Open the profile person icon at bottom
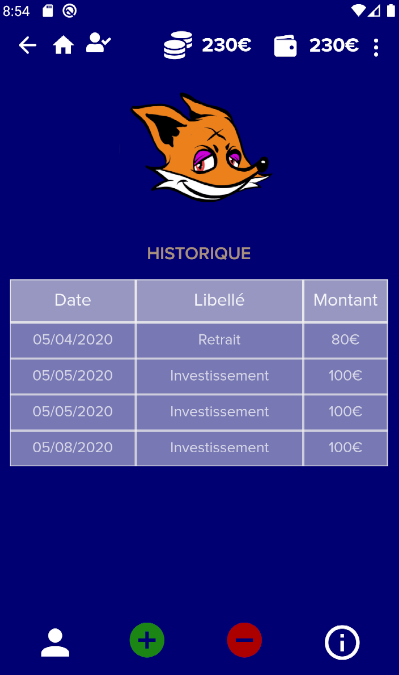Viewport: 399px width, 675px height. 55,642
